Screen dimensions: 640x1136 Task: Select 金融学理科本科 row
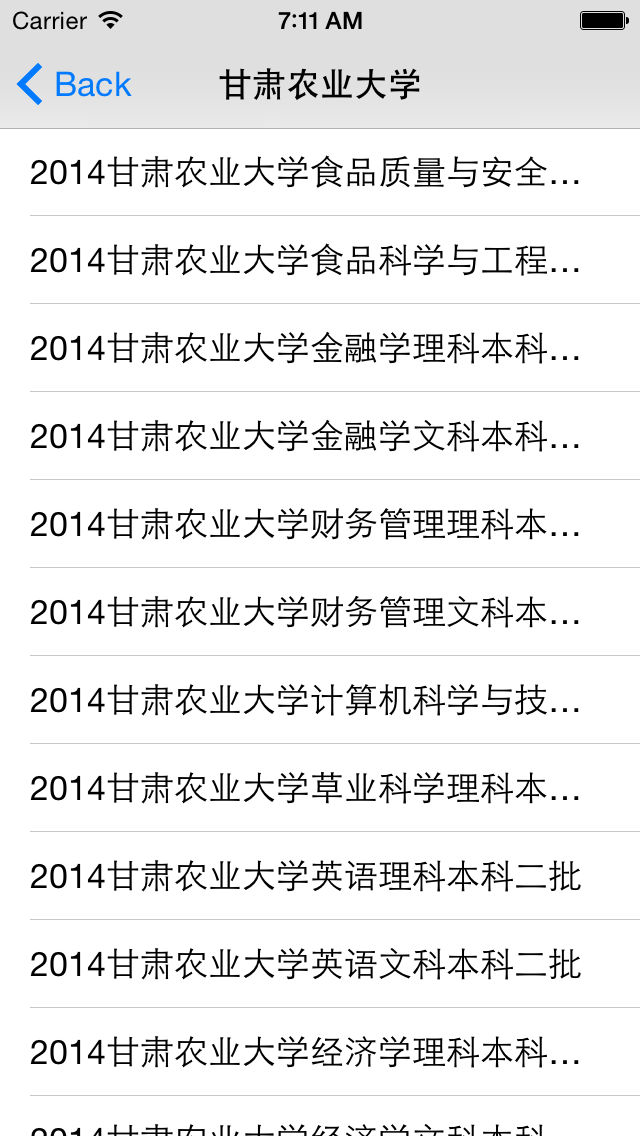[x=320, y=348]
